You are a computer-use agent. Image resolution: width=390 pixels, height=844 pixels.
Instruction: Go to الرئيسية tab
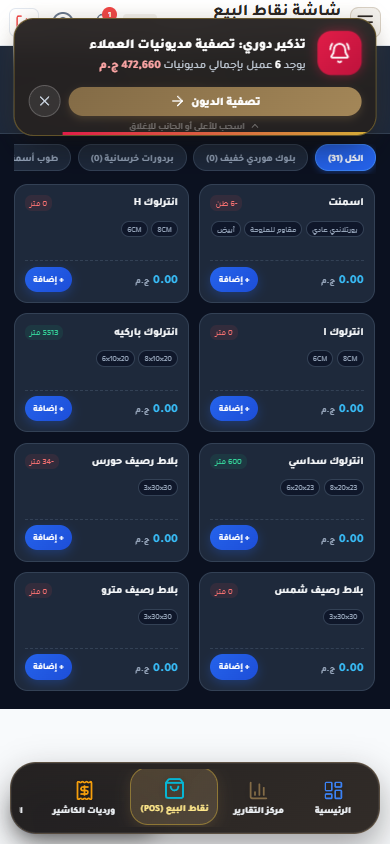click(334, 798)
